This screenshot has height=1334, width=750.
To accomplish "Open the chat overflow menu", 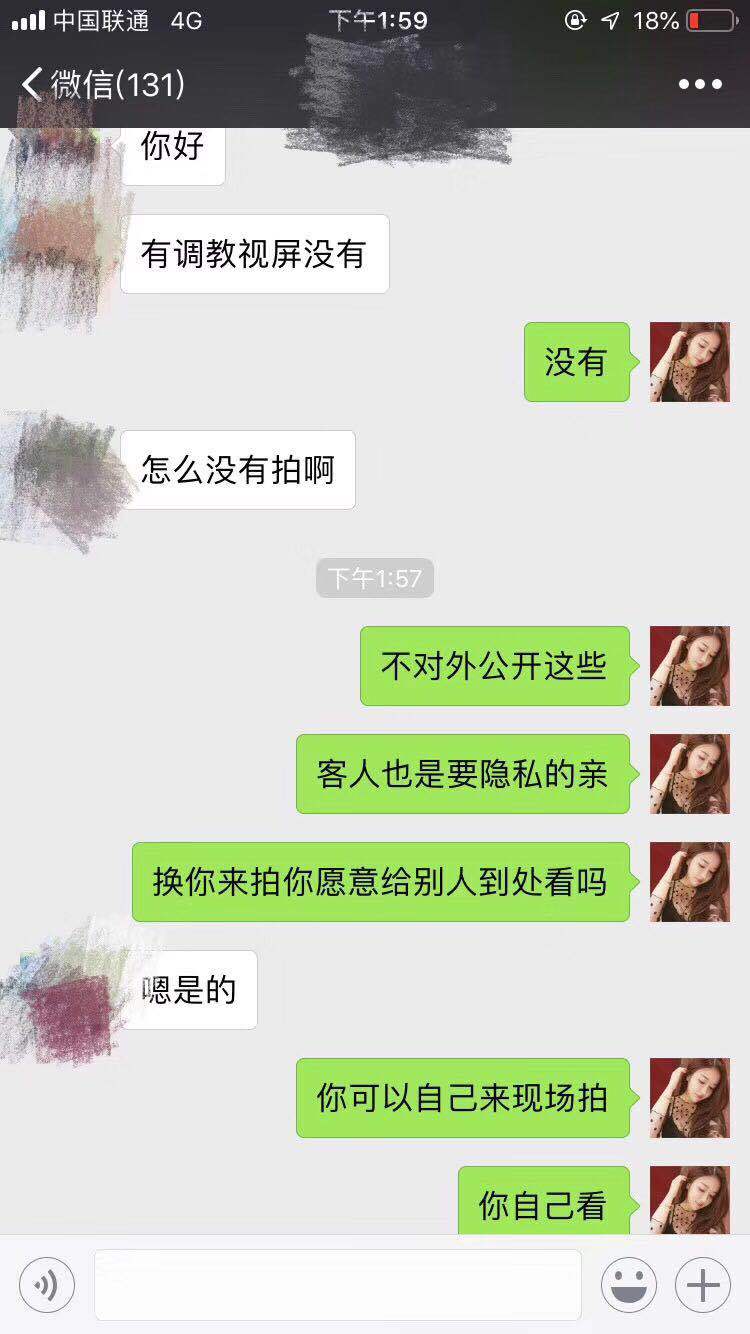I will (x=699, y=84).
